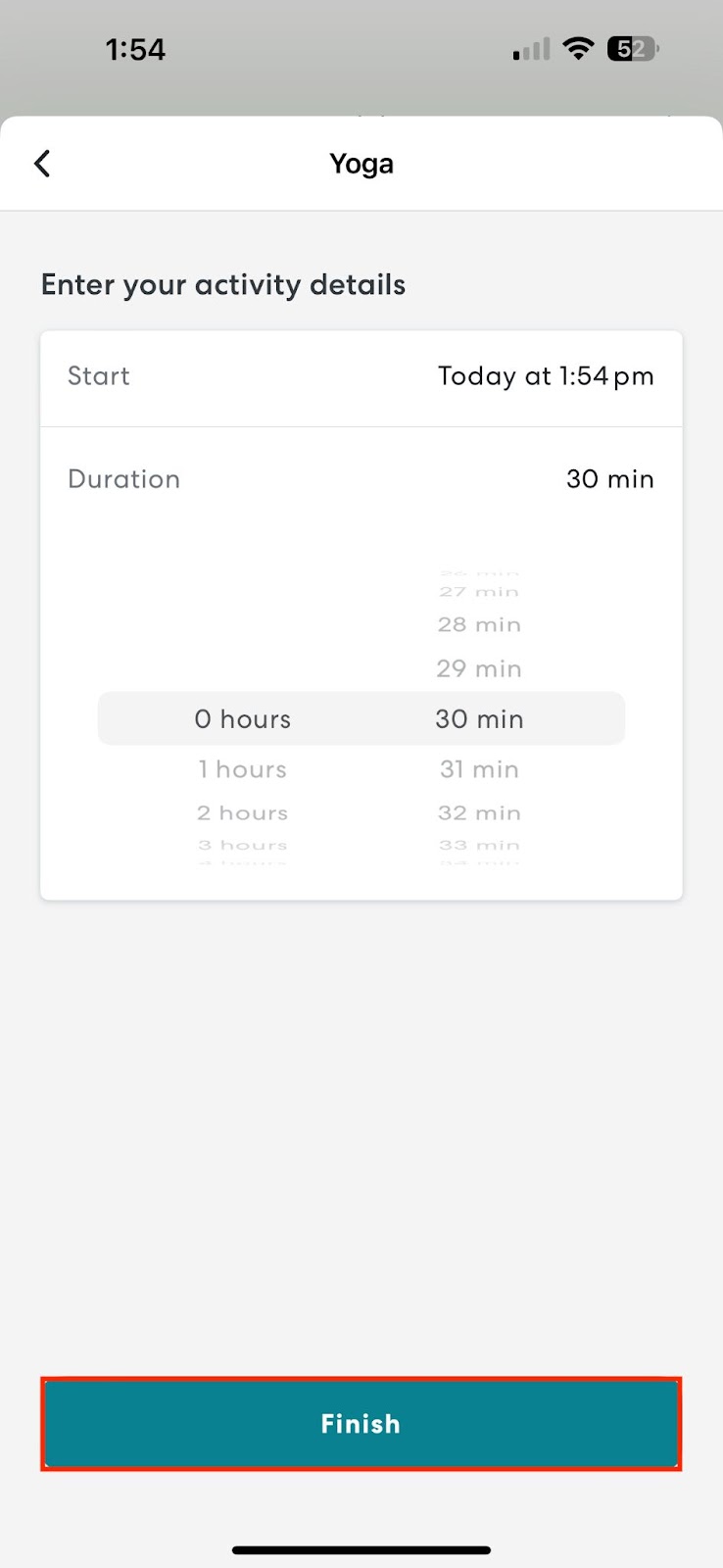723x1568 pixels.
Task: Select 1 hours on the picker wheel
Action: point(242,769)
